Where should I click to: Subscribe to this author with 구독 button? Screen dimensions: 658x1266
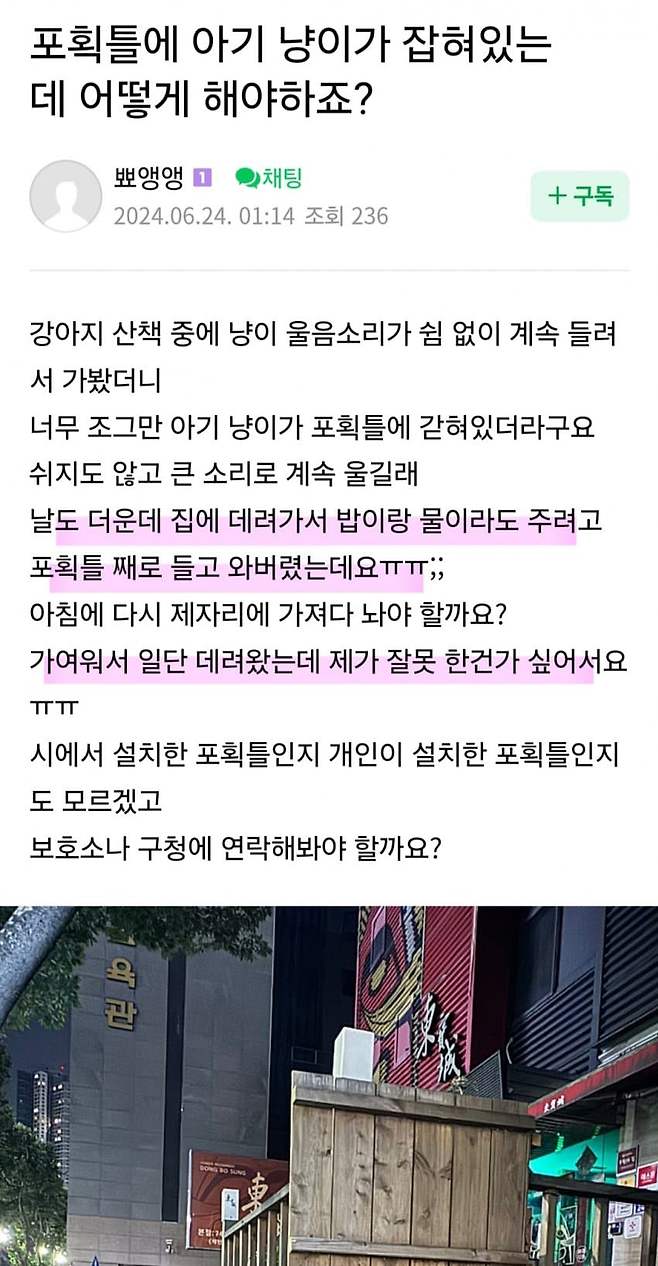[x=579, y=196]
